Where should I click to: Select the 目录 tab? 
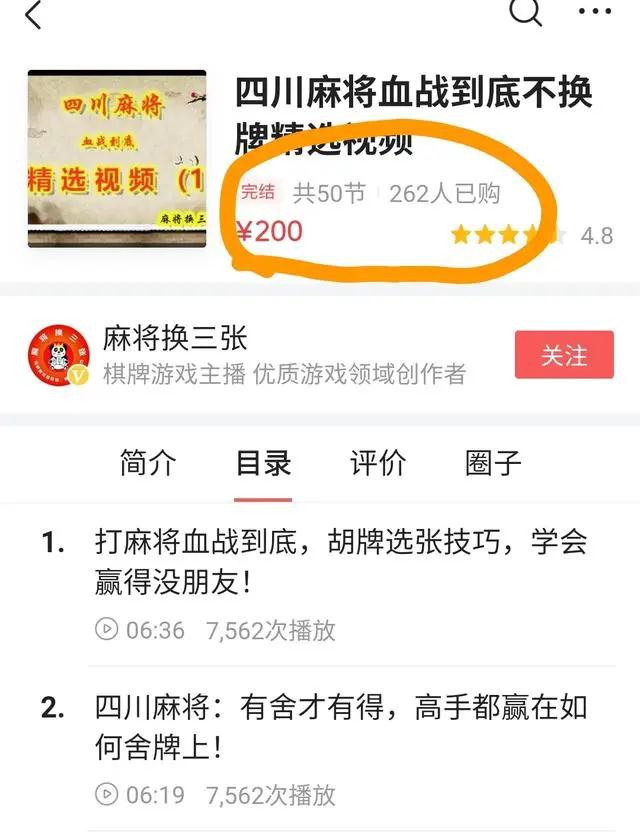[x=263, y=464]
